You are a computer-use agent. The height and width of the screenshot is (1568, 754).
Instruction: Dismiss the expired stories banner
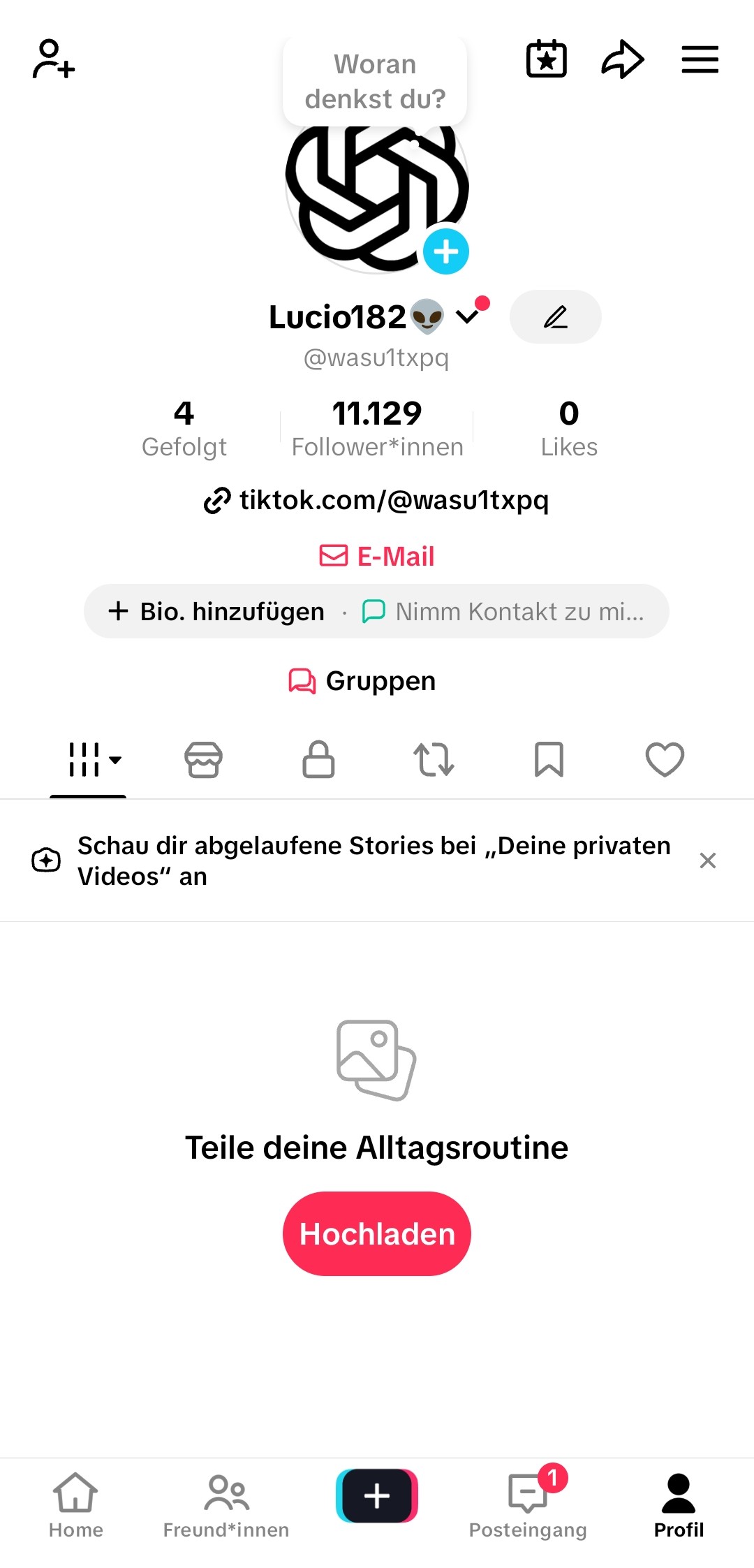(x=708, y=860)
